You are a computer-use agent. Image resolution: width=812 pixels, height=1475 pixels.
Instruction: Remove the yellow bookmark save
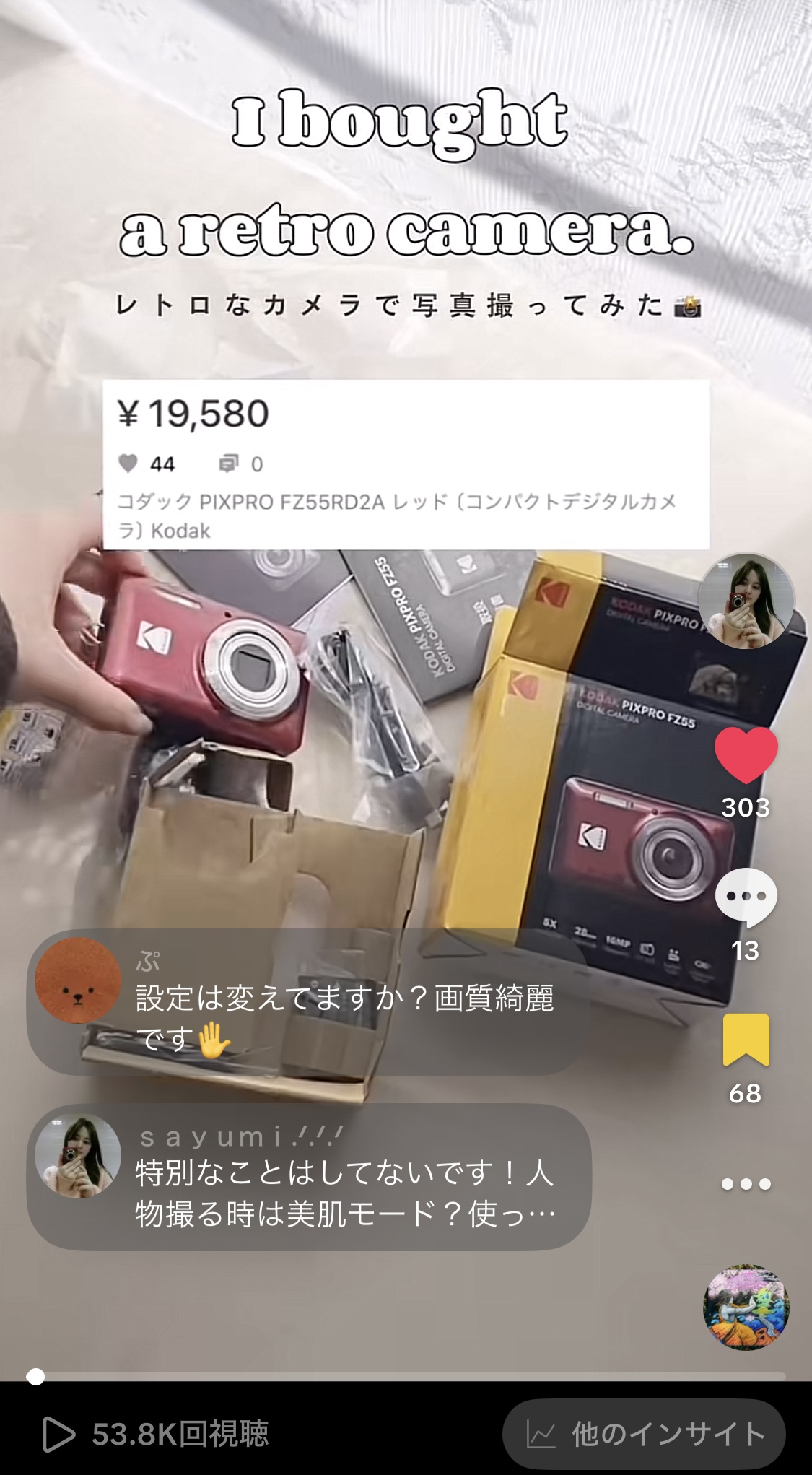point(746,1040)
